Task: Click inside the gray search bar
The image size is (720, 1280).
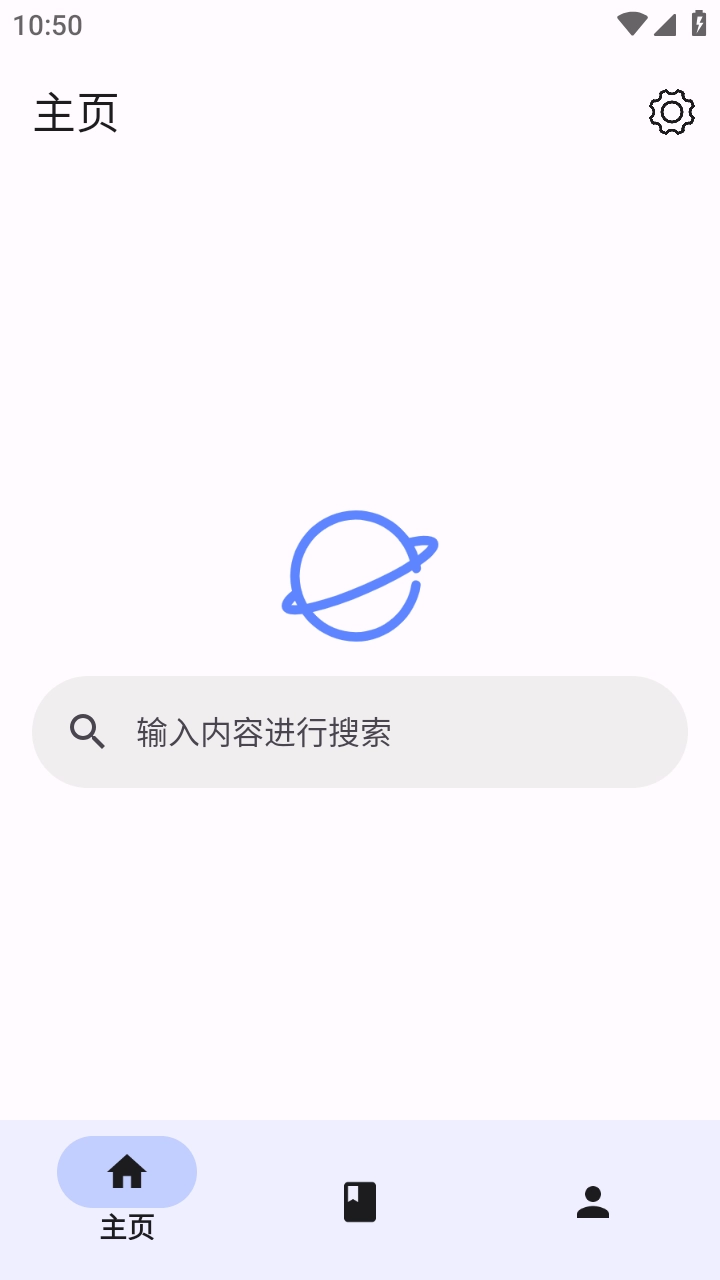Action: pyautogui.click(x=360, y=732)
